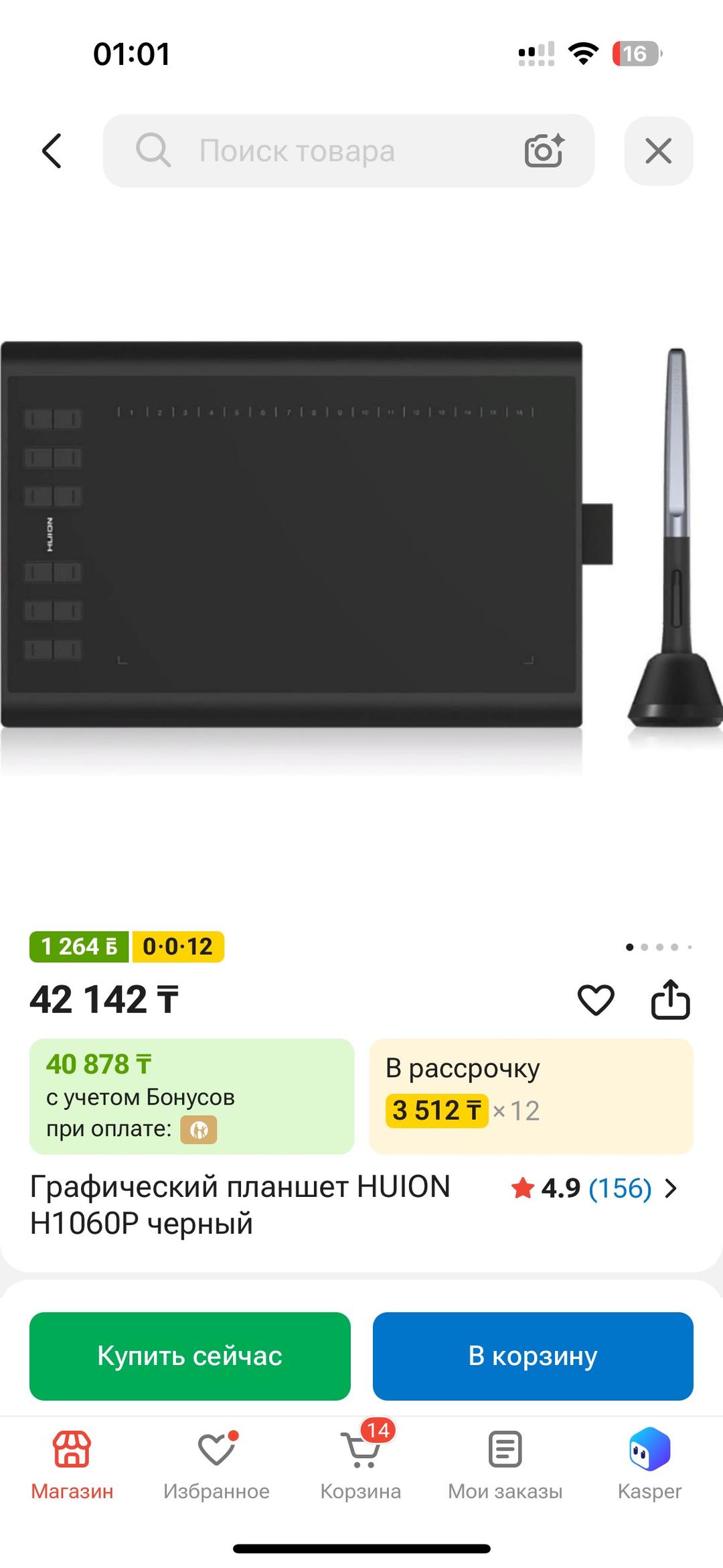Image resolution: width=723 pixels, height=1568 pixels.
Task: Open camera image search
Action: (544, 151)
